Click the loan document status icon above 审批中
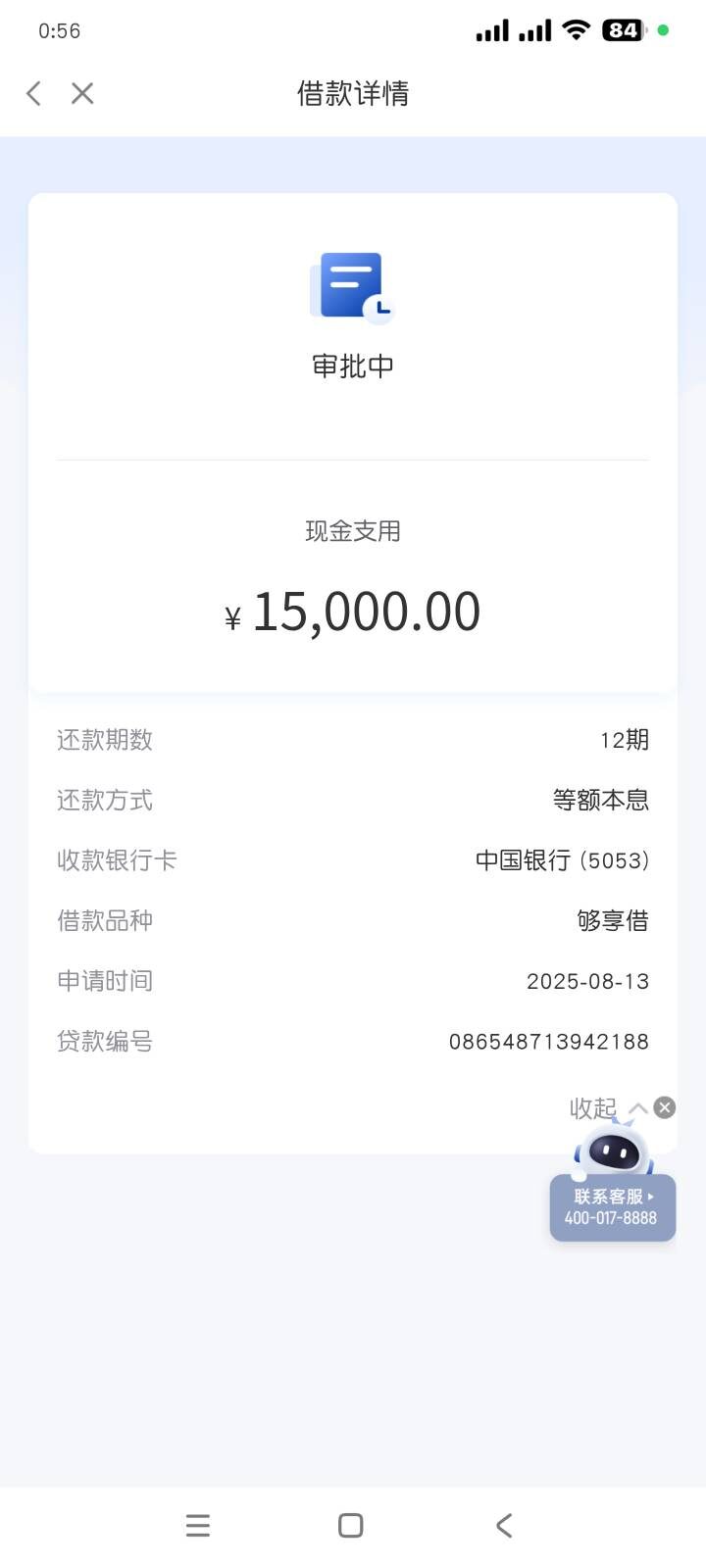Viewport: 706px width, 1568px height. [x=352, y=285]
